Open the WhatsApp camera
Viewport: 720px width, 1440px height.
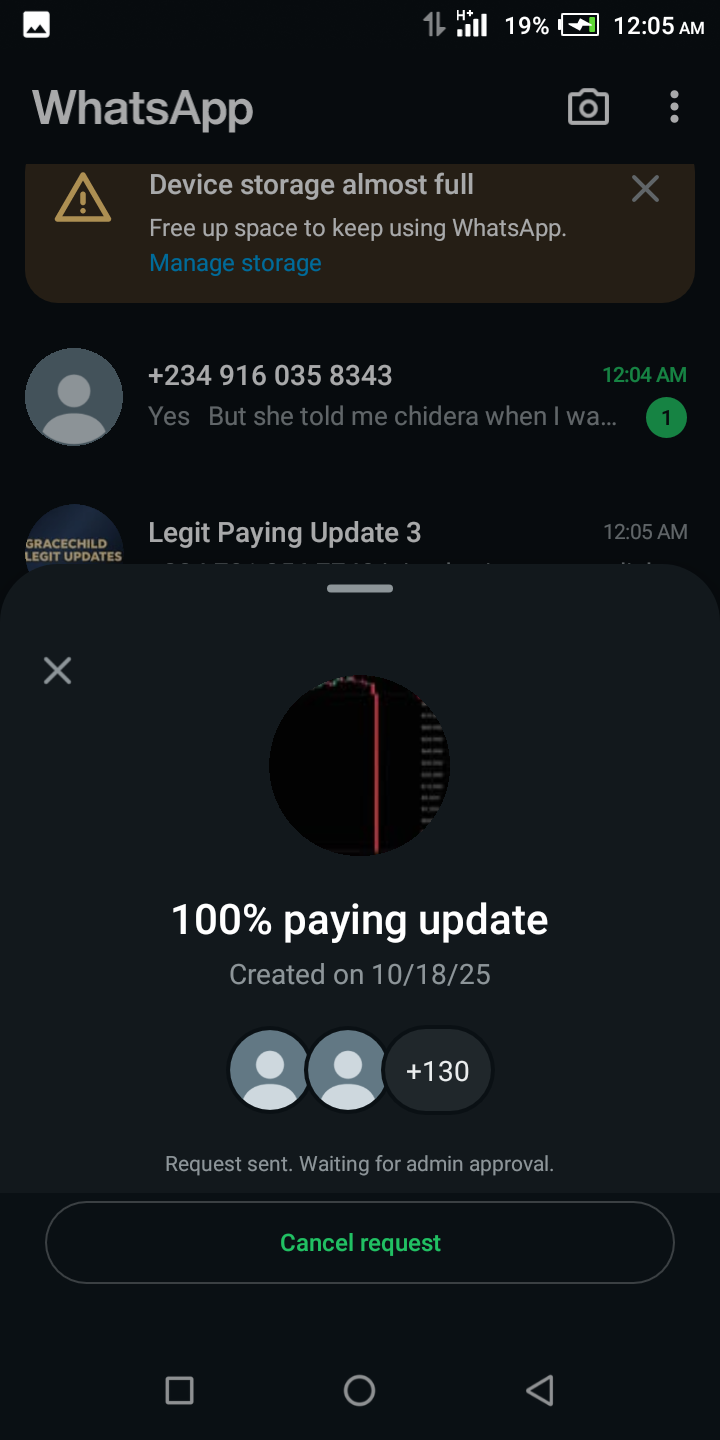pyautogui.click(x=588, y=107)
